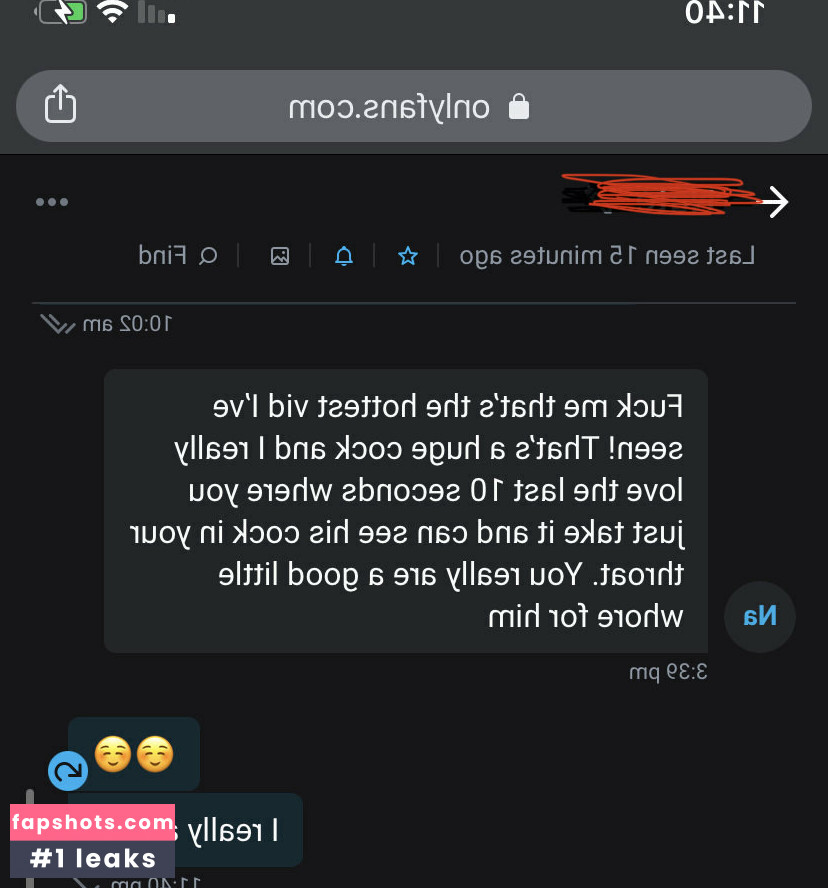The image size is (828, 888).
Task: Open the Na profile avatar
Action: [758, 616]
